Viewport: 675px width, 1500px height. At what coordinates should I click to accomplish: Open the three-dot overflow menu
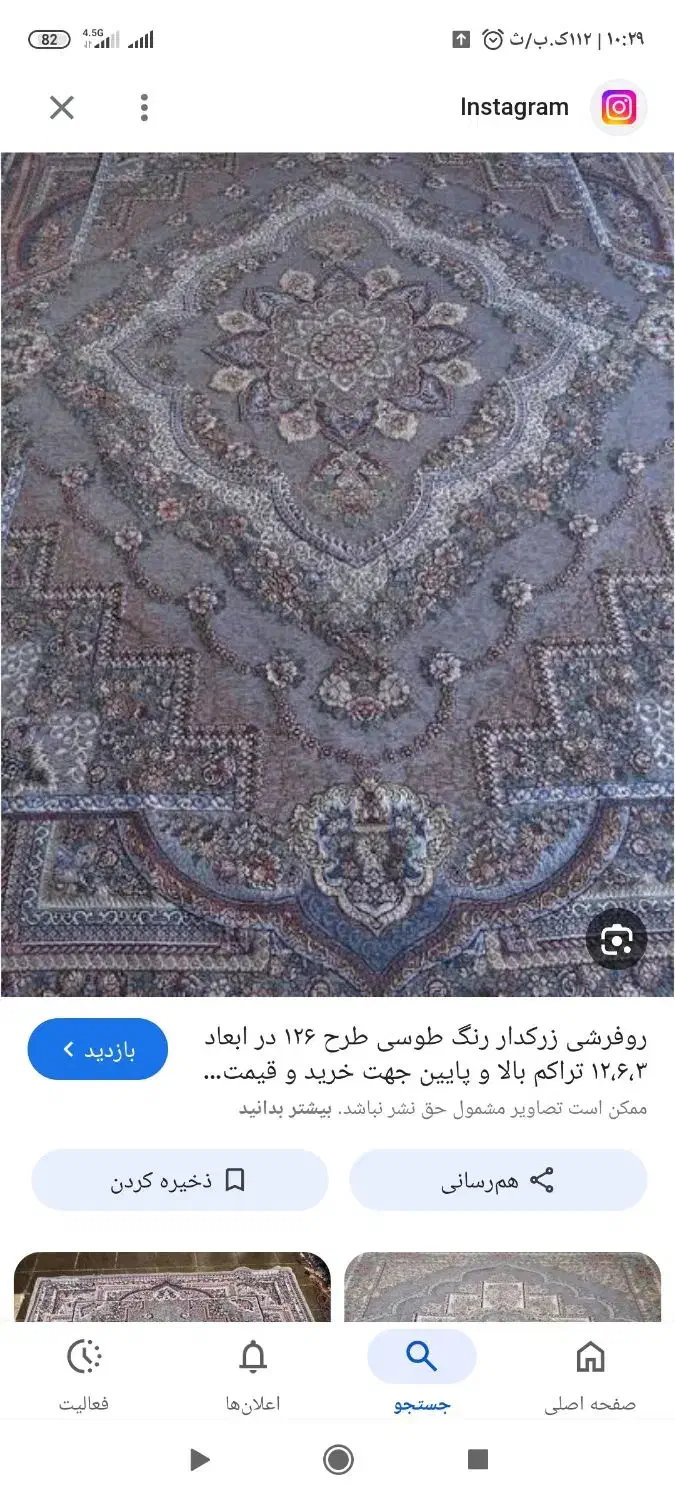pos(144,108)
